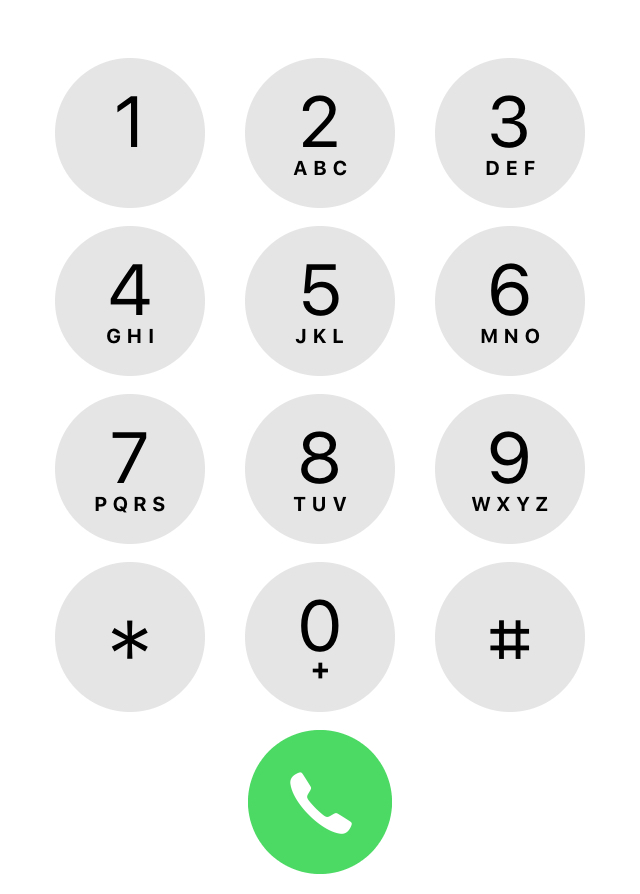This screenshot has width=640, height=894.
Task: Tap the 2 ABC key
Action: coord(320,133)
